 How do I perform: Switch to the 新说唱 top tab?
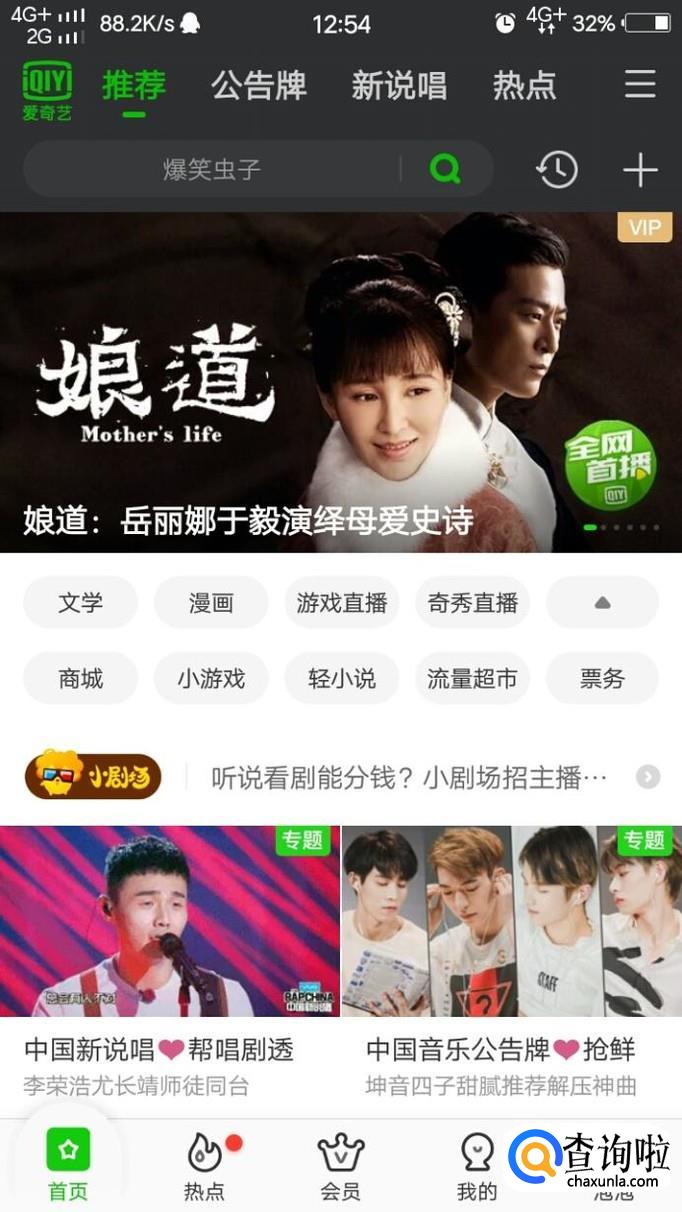(x=398, y=85)
